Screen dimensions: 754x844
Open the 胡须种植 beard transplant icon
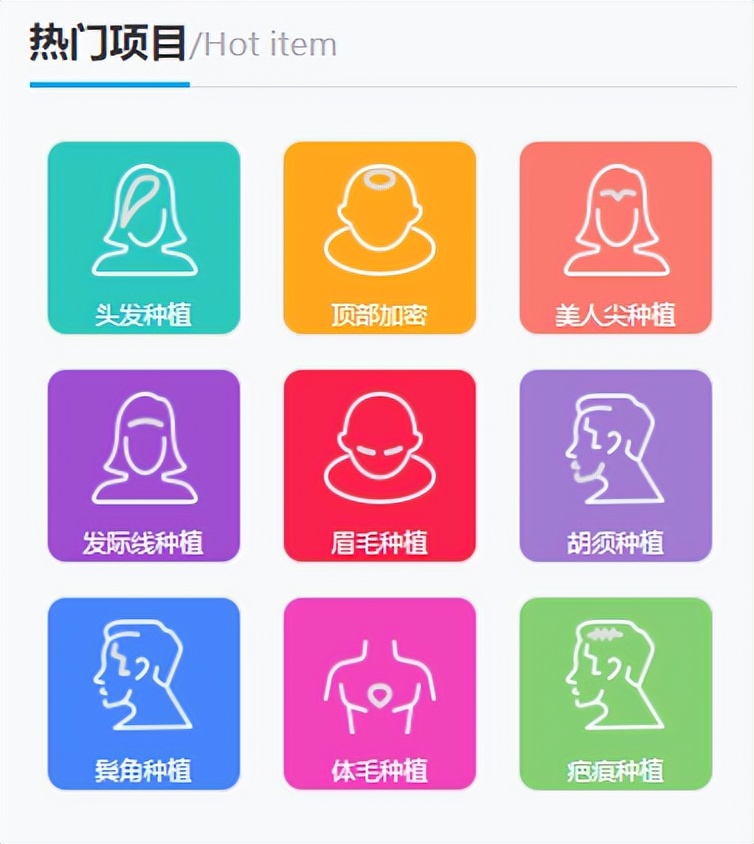(x=615, y=450)
